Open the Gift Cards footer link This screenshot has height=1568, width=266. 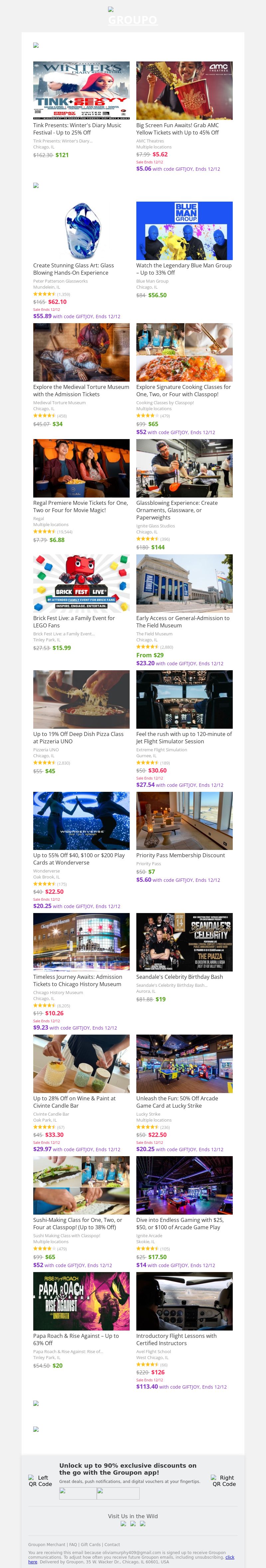(x=91, y=1544)
